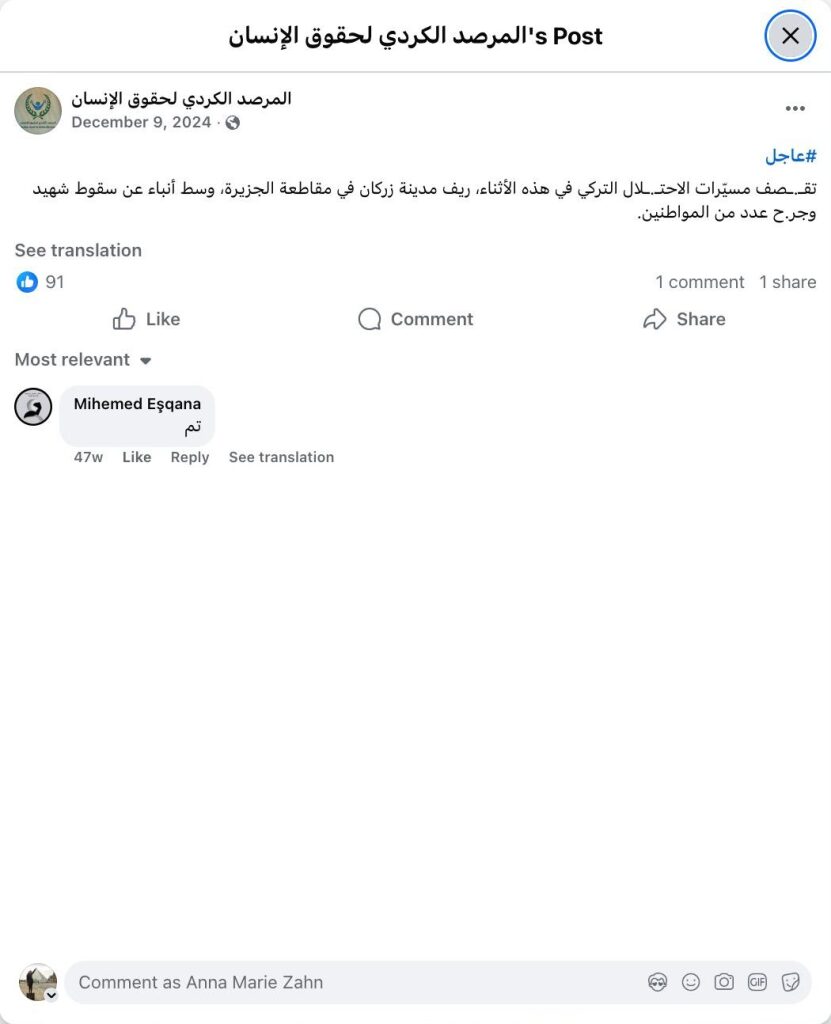Open the page name المرصد الكردي لحقوق الإنسان
831x1024 pixels.
click(x=181, y=98)
